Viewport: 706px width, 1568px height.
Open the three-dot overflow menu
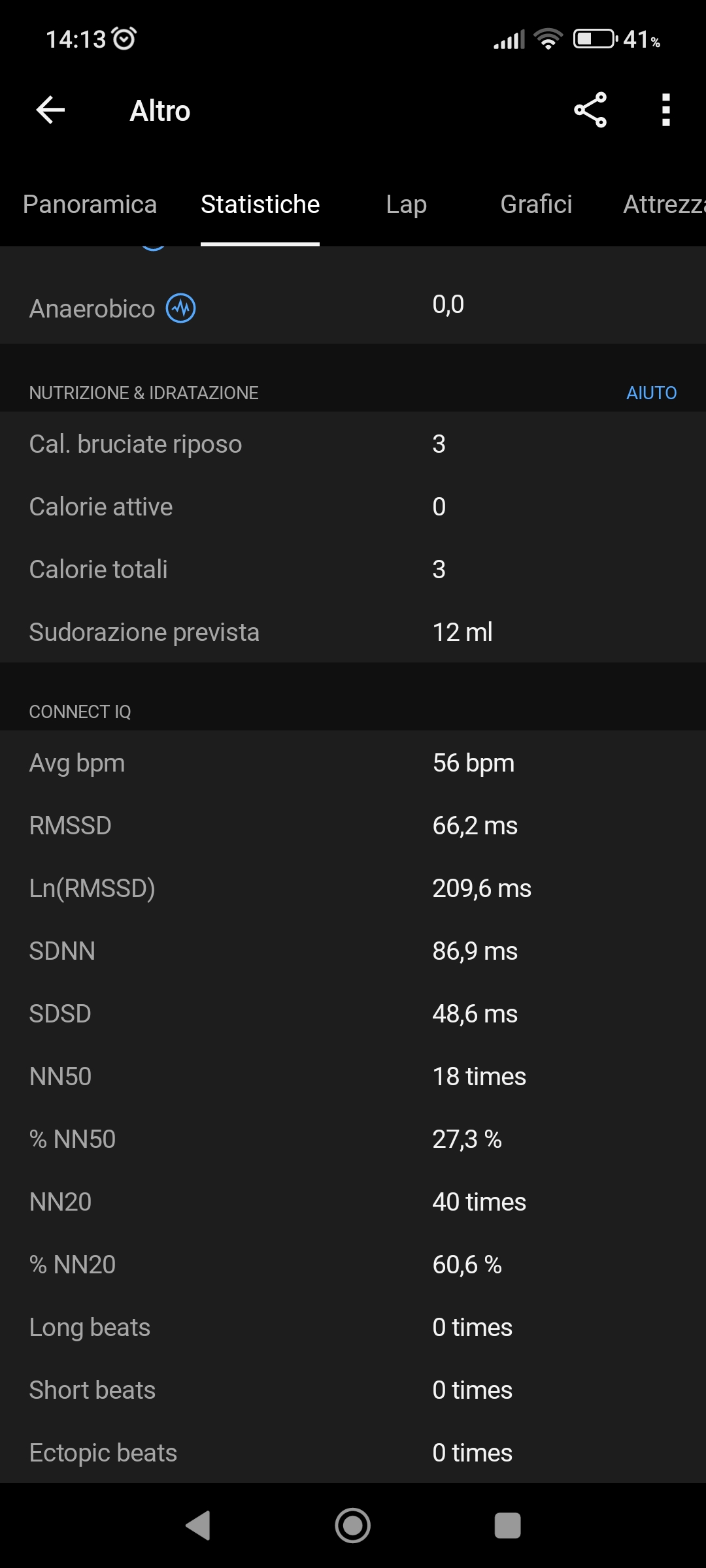coord(665,110)
